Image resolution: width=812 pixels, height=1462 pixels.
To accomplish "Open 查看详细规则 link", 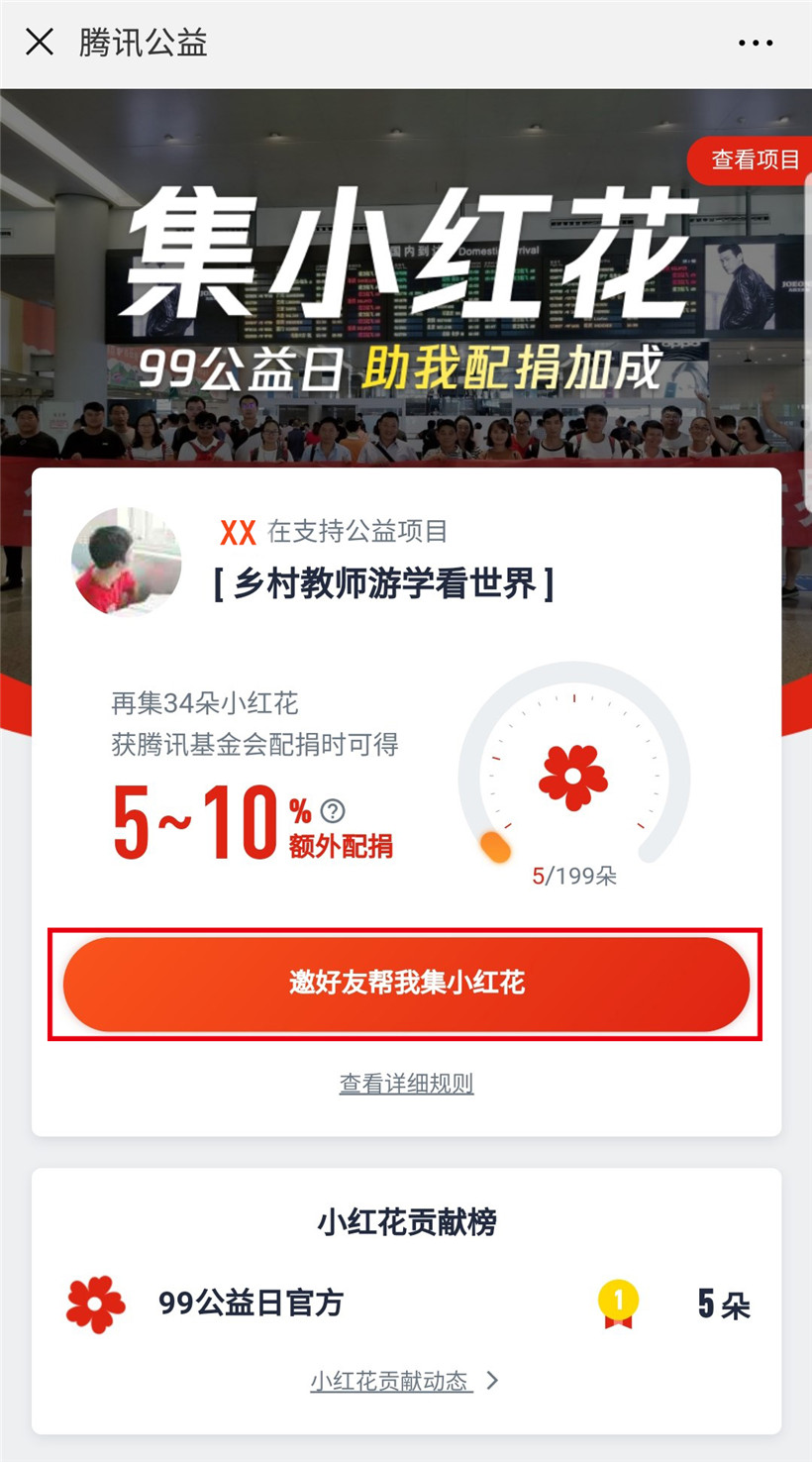I will tap(406, 1084).
